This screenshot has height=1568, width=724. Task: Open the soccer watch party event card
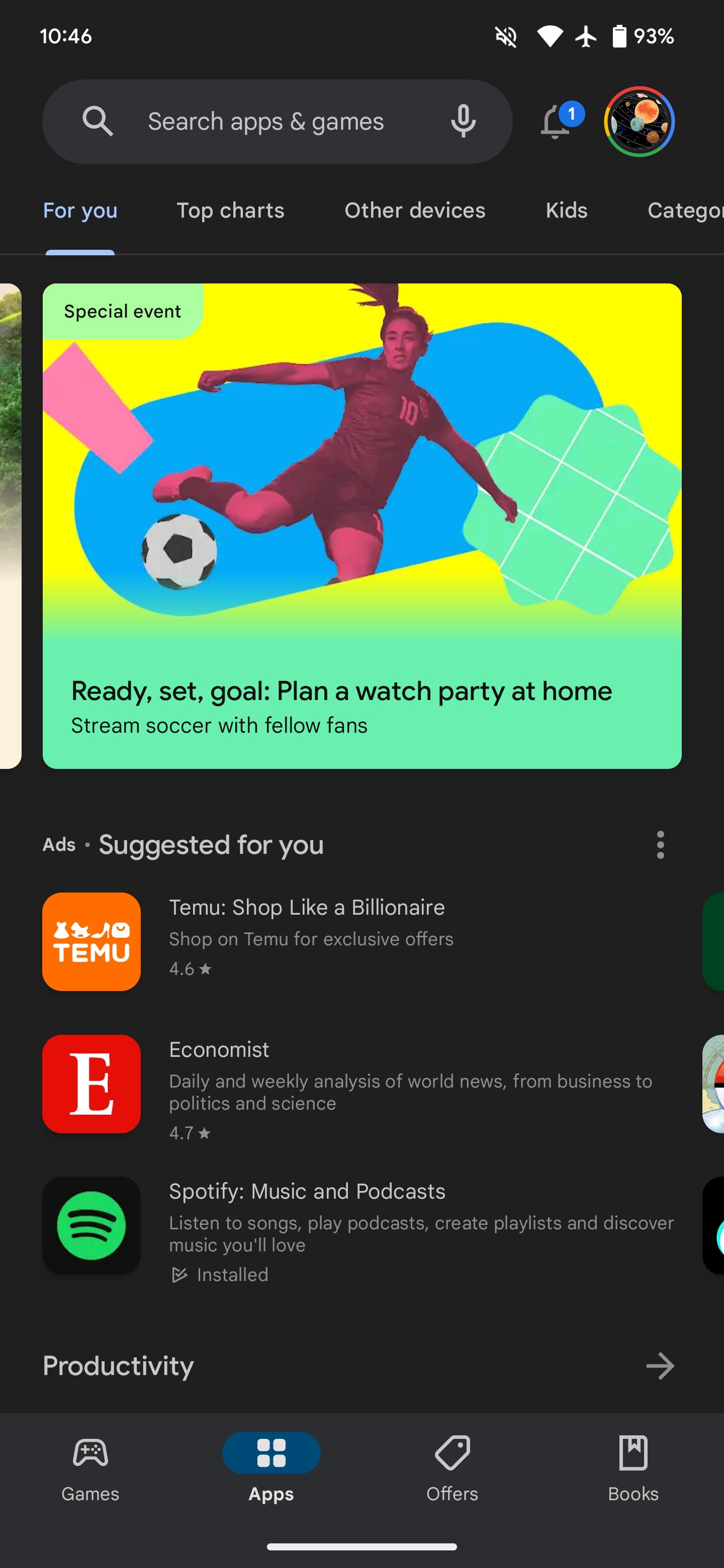[x=361, y=525]
